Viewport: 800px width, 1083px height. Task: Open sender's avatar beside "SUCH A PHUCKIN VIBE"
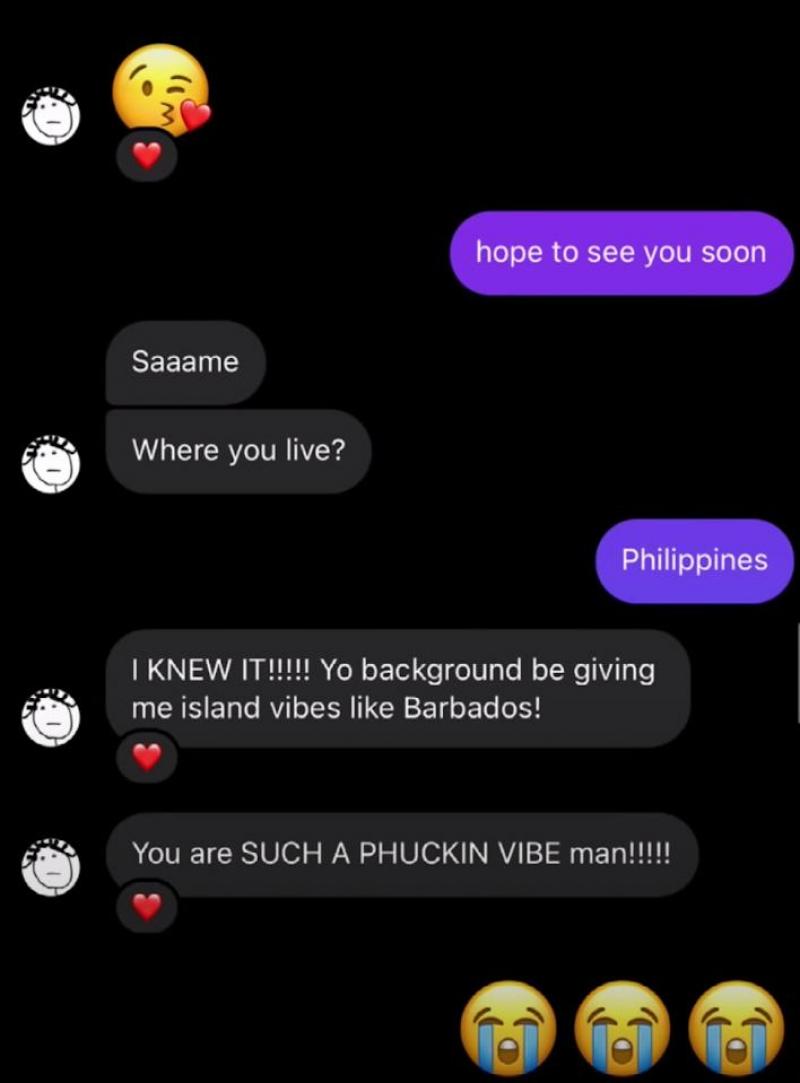[50, 866]
